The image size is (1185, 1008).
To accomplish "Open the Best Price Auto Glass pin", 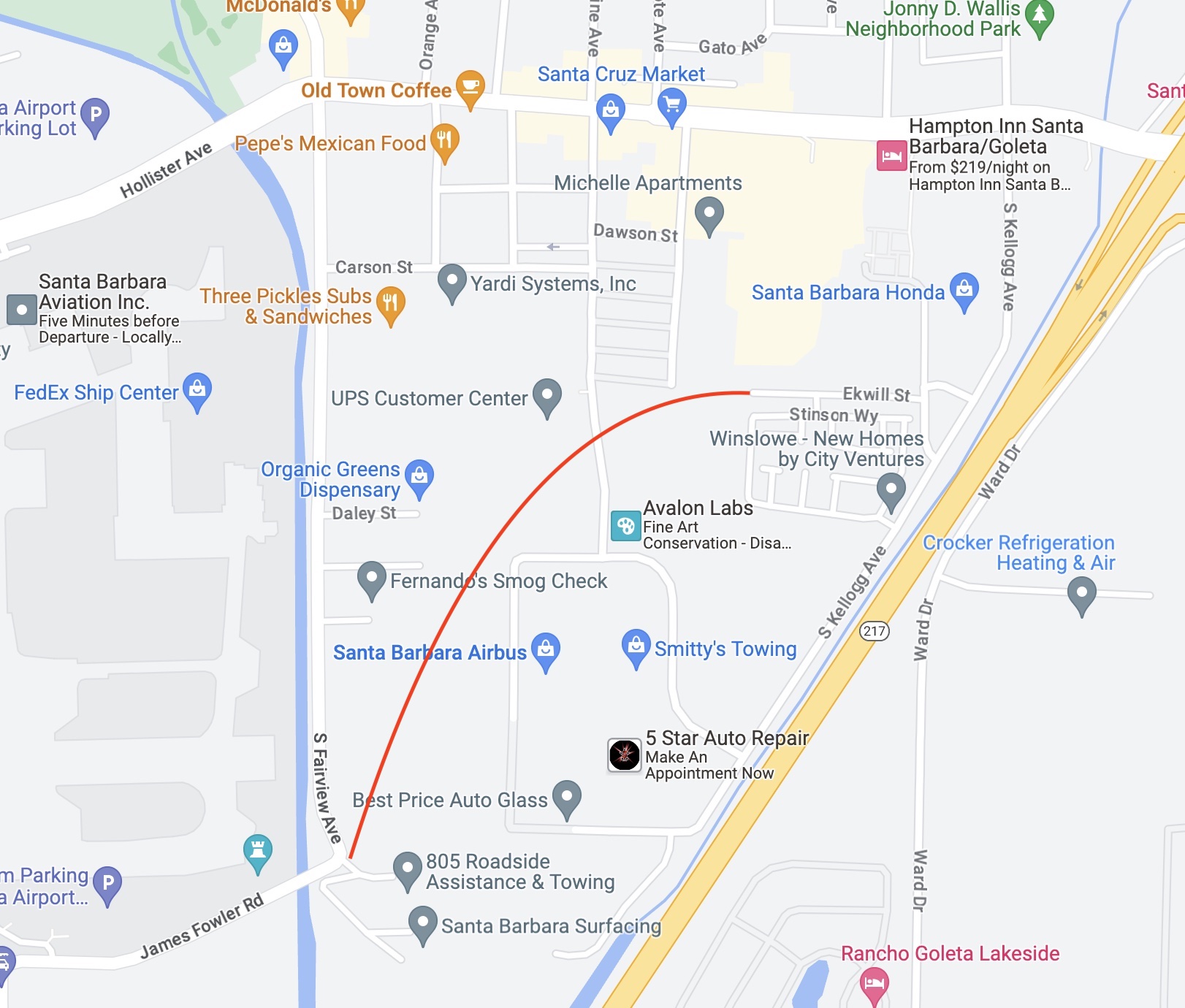I will click(x=567, y=798).
